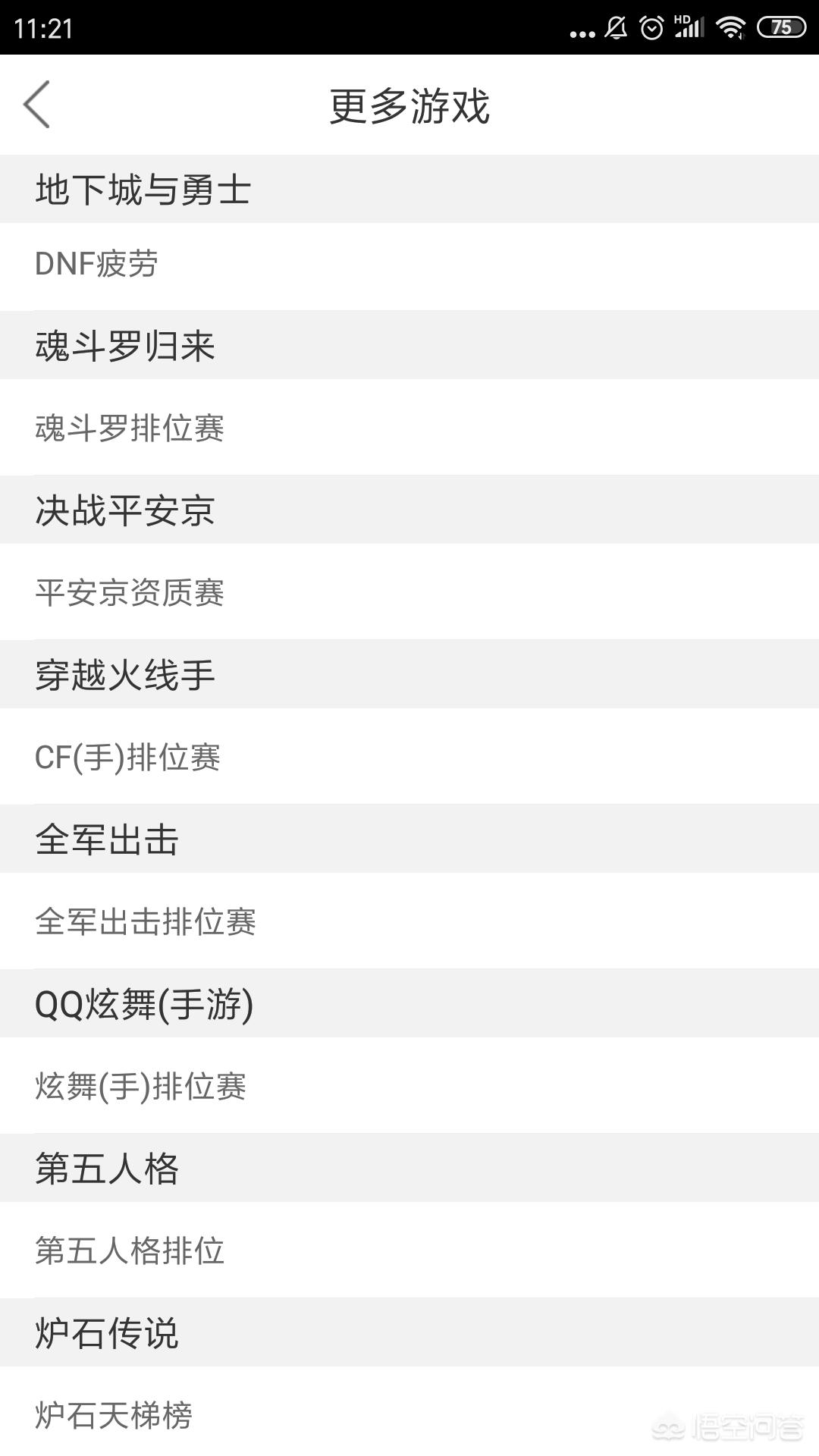Viewport: 819px width, 1456px height.
Task: Go back from 更多游戏 page
Action: (36, 105)
